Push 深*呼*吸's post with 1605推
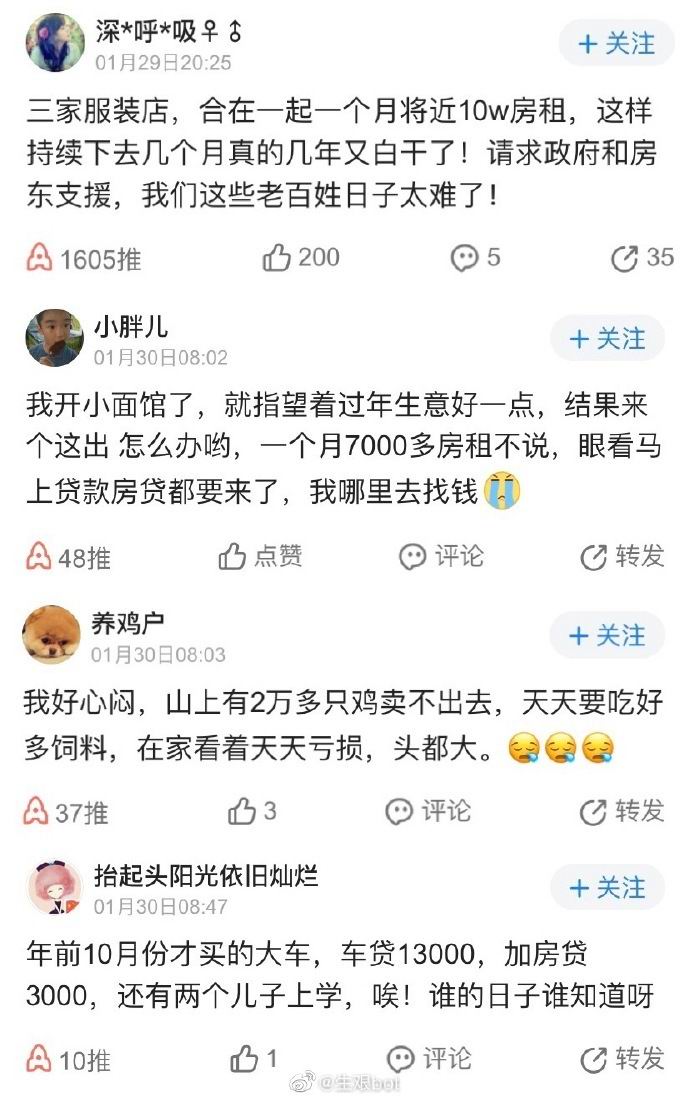This screenshot has height=1099, width=690. 84,259
